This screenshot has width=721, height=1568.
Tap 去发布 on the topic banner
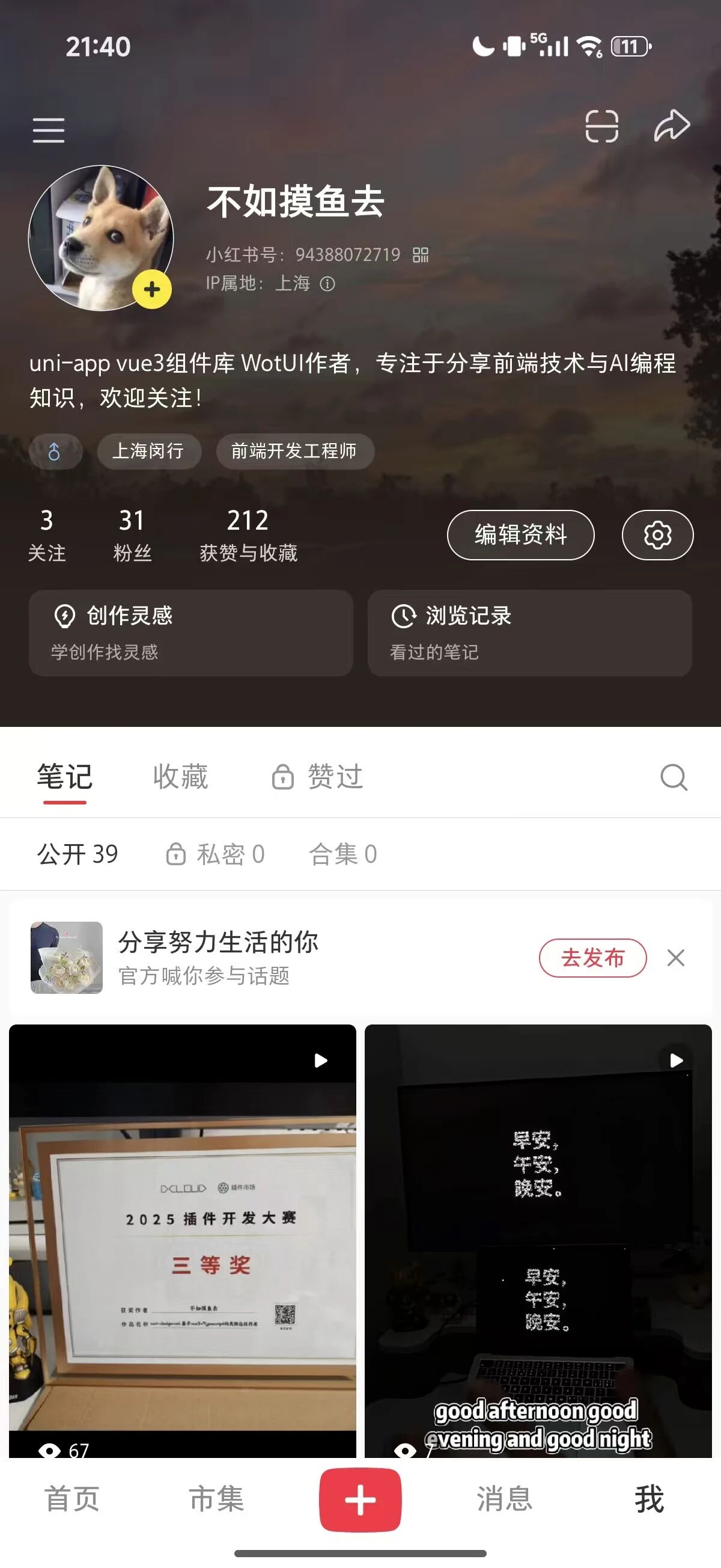[x=592, y=958]
